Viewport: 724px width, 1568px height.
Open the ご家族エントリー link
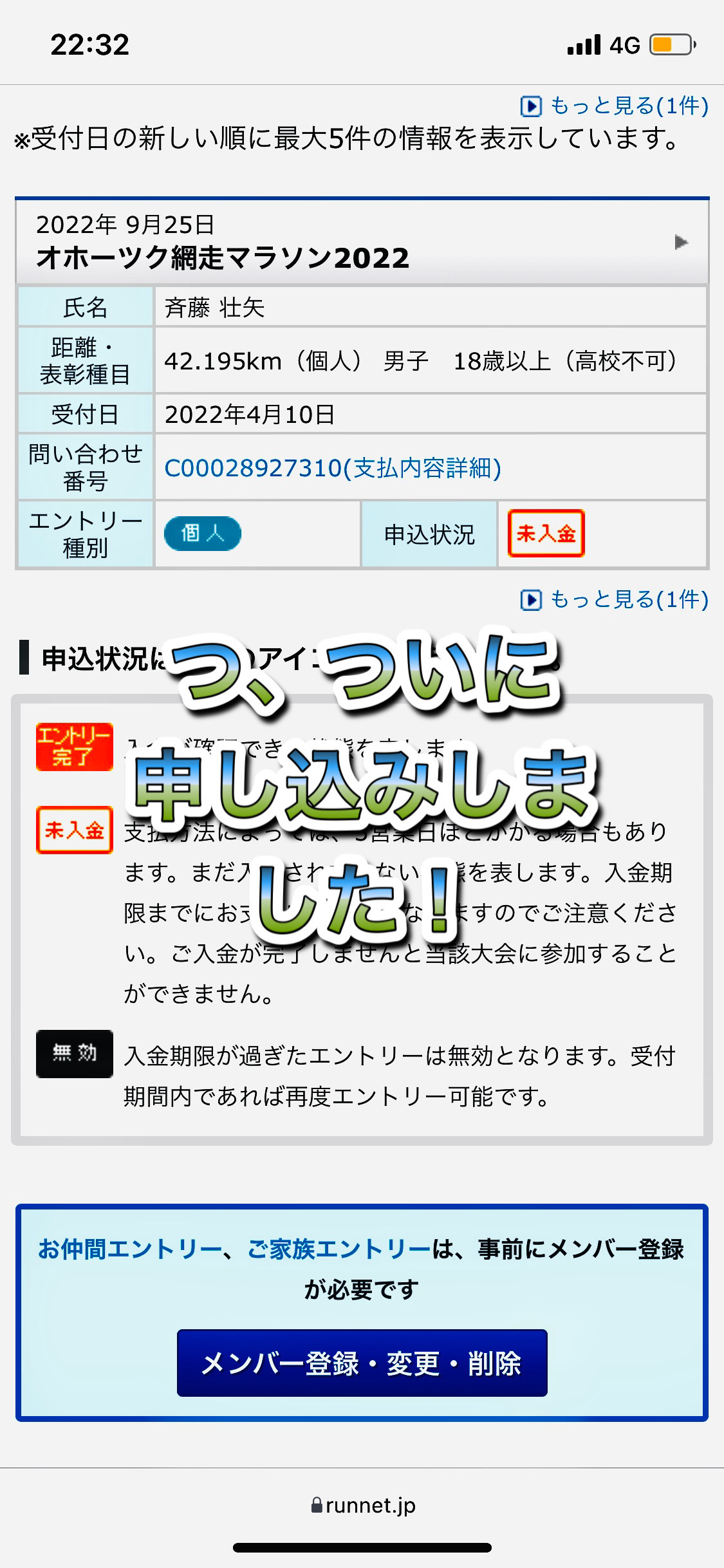pyautogui.click(x=339, y=1249)
